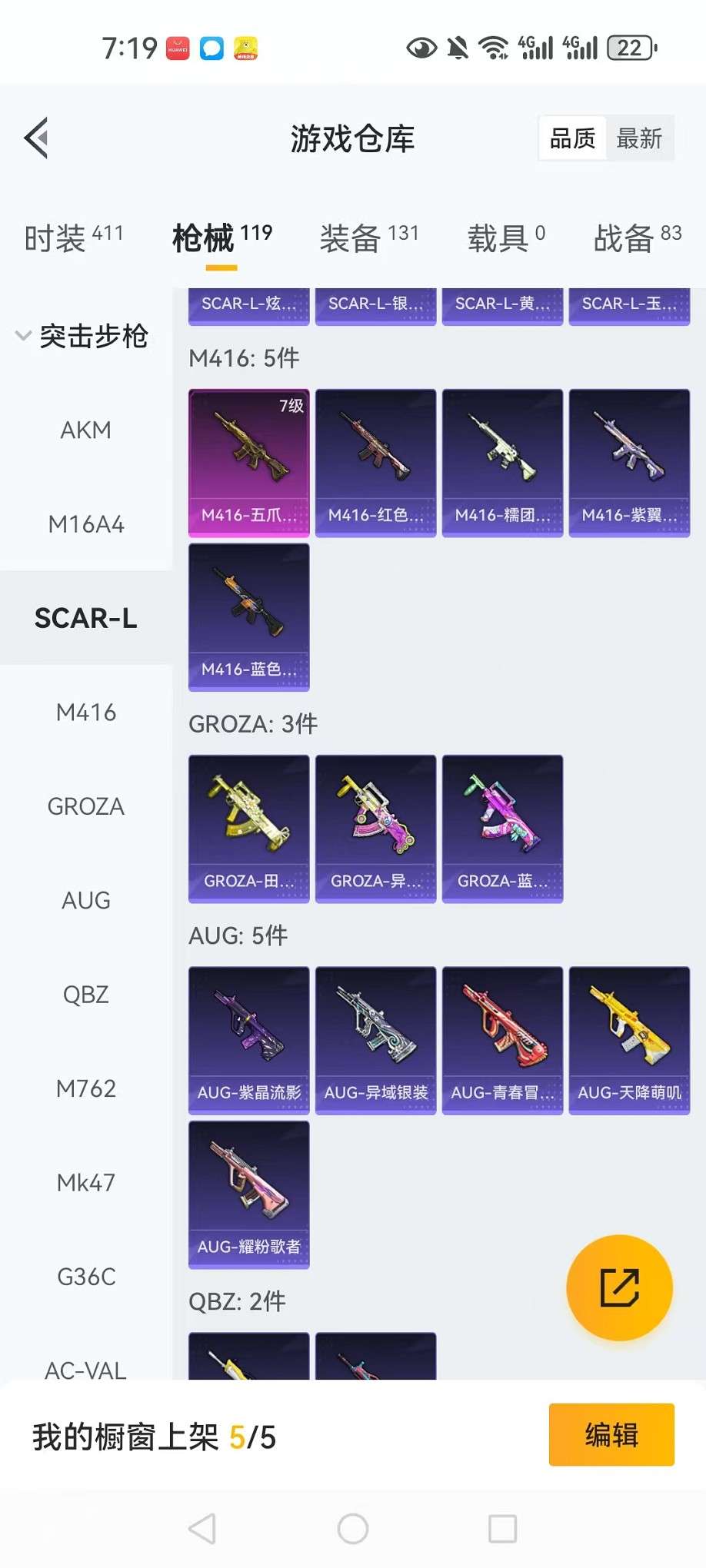Jump to M16A4 in the sidebar
Viewport: 706px width, 1568px height.
[86, 524]
